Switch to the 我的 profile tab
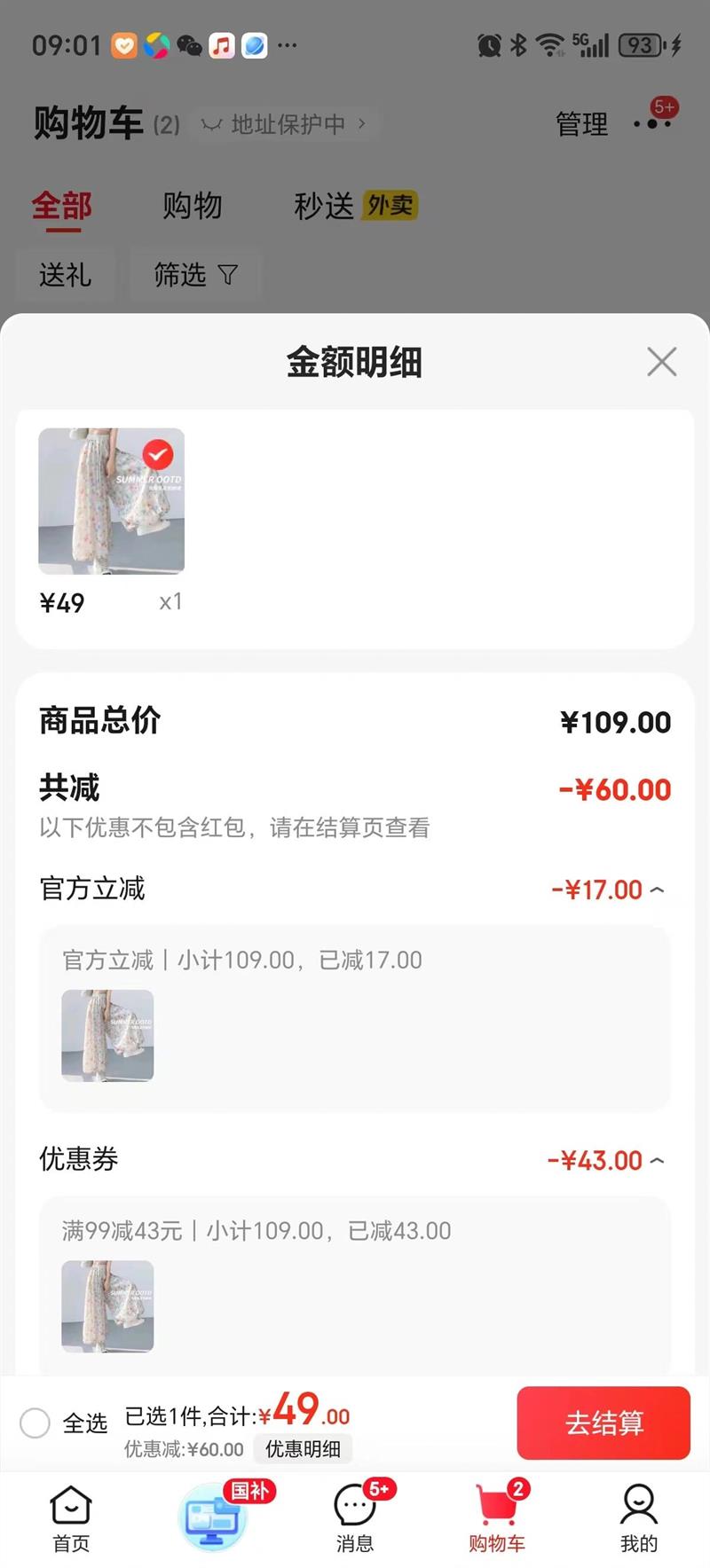This screenshot has height=1568, width=710. pos(638,1518)
